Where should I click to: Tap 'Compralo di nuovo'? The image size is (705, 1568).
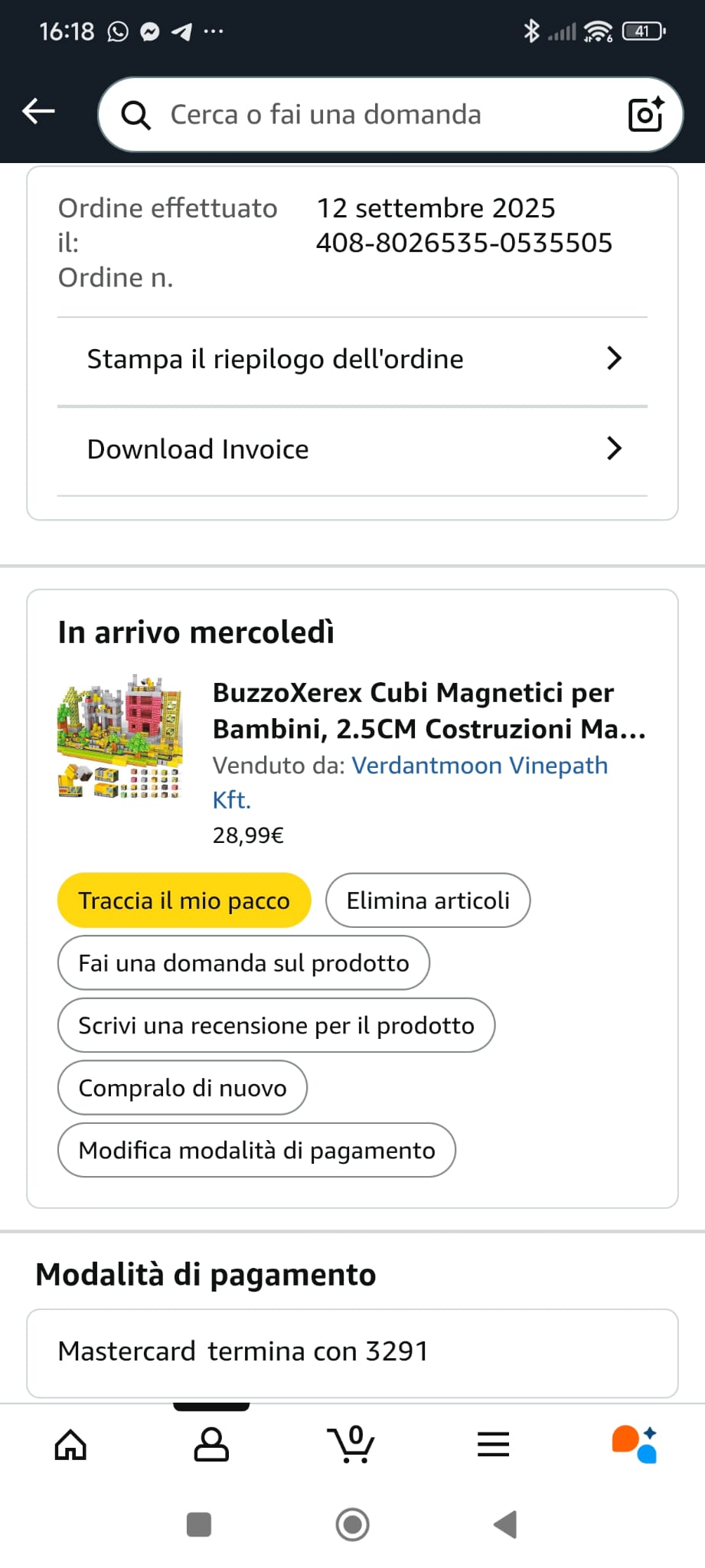[x=182, y=1088]
